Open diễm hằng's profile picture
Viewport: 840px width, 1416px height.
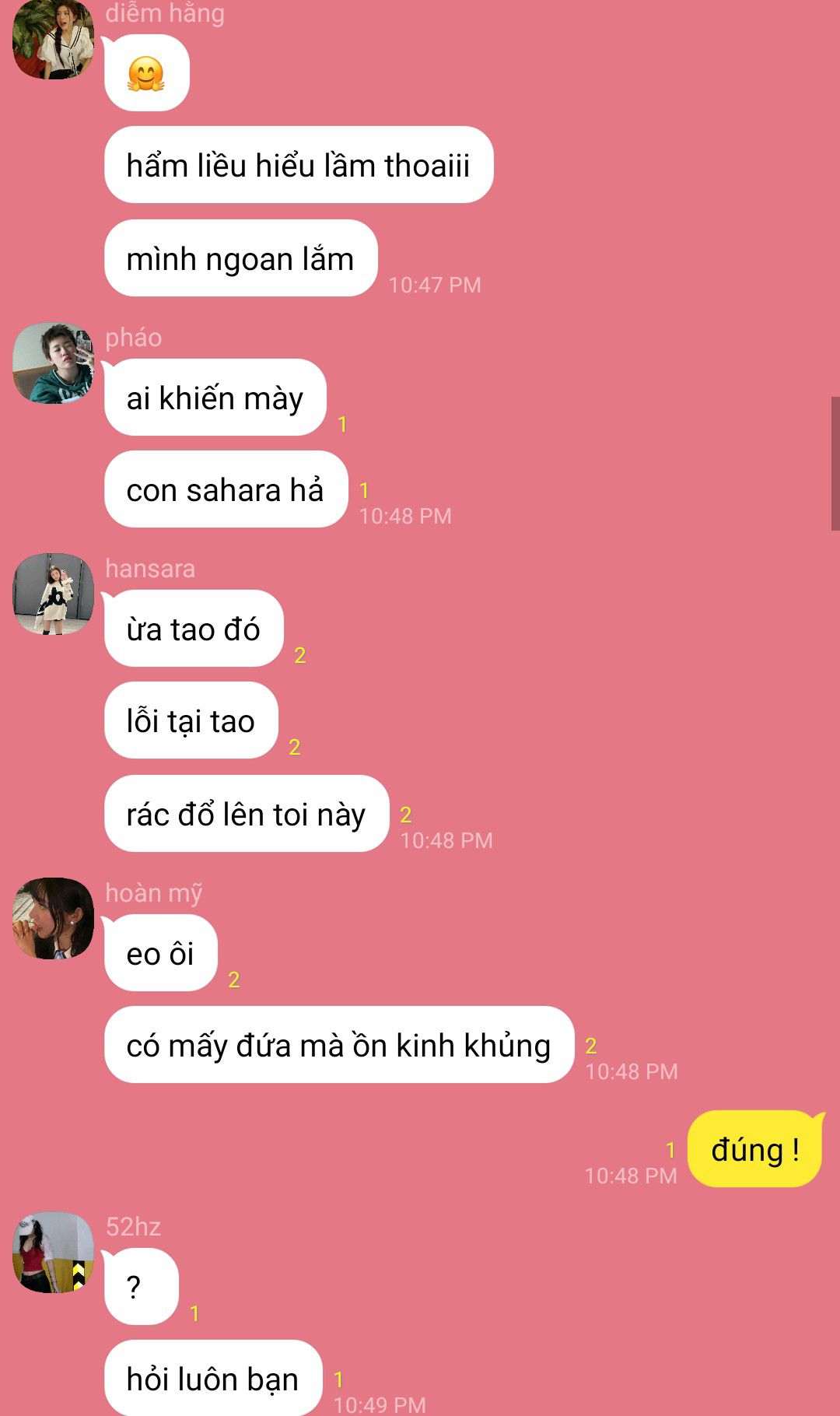click(x=53, y=40)
